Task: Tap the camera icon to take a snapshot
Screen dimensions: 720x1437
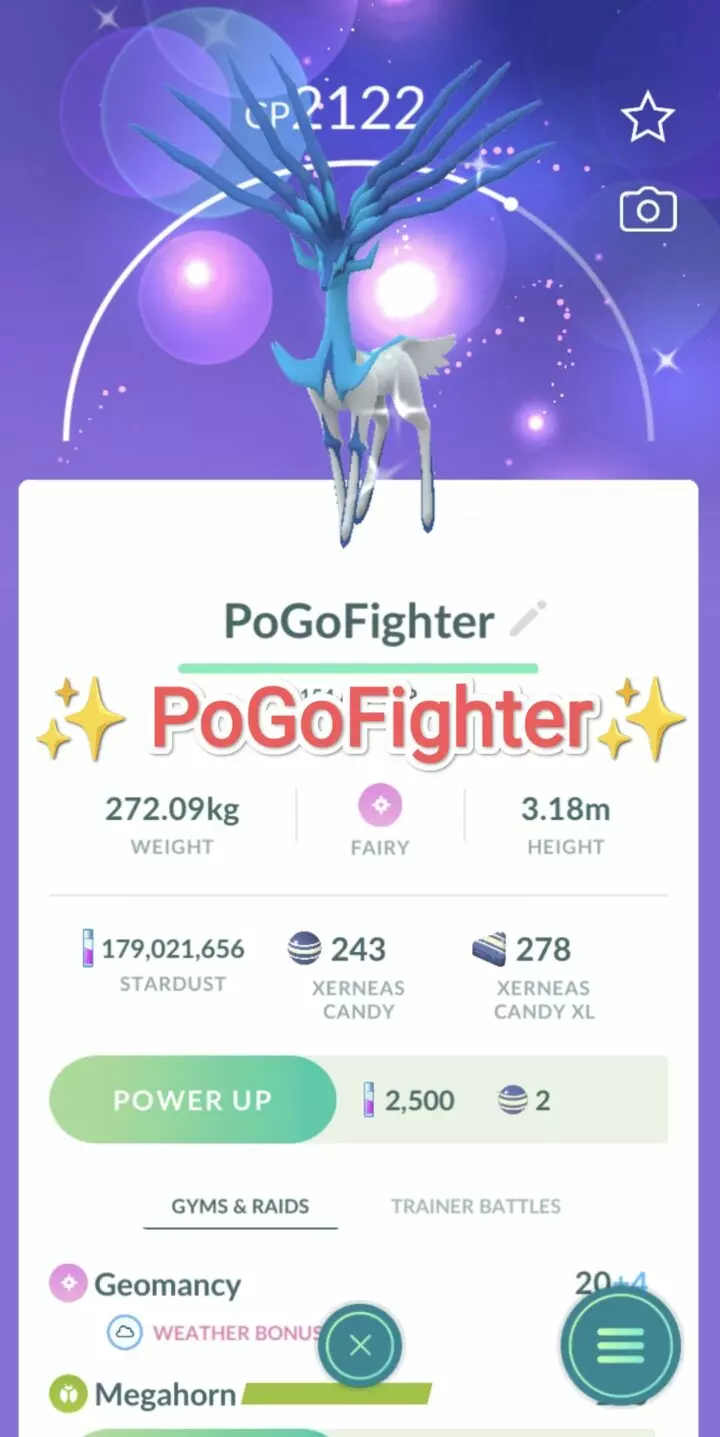Action: [x=647, y=209]
